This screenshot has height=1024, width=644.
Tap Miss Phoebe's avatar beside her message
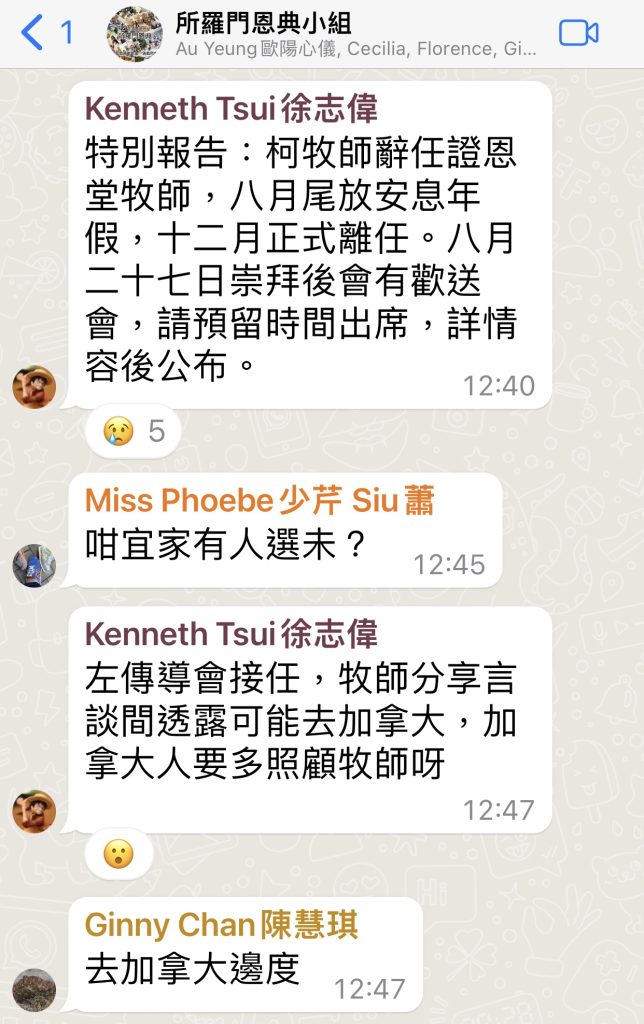pos(34,565)
